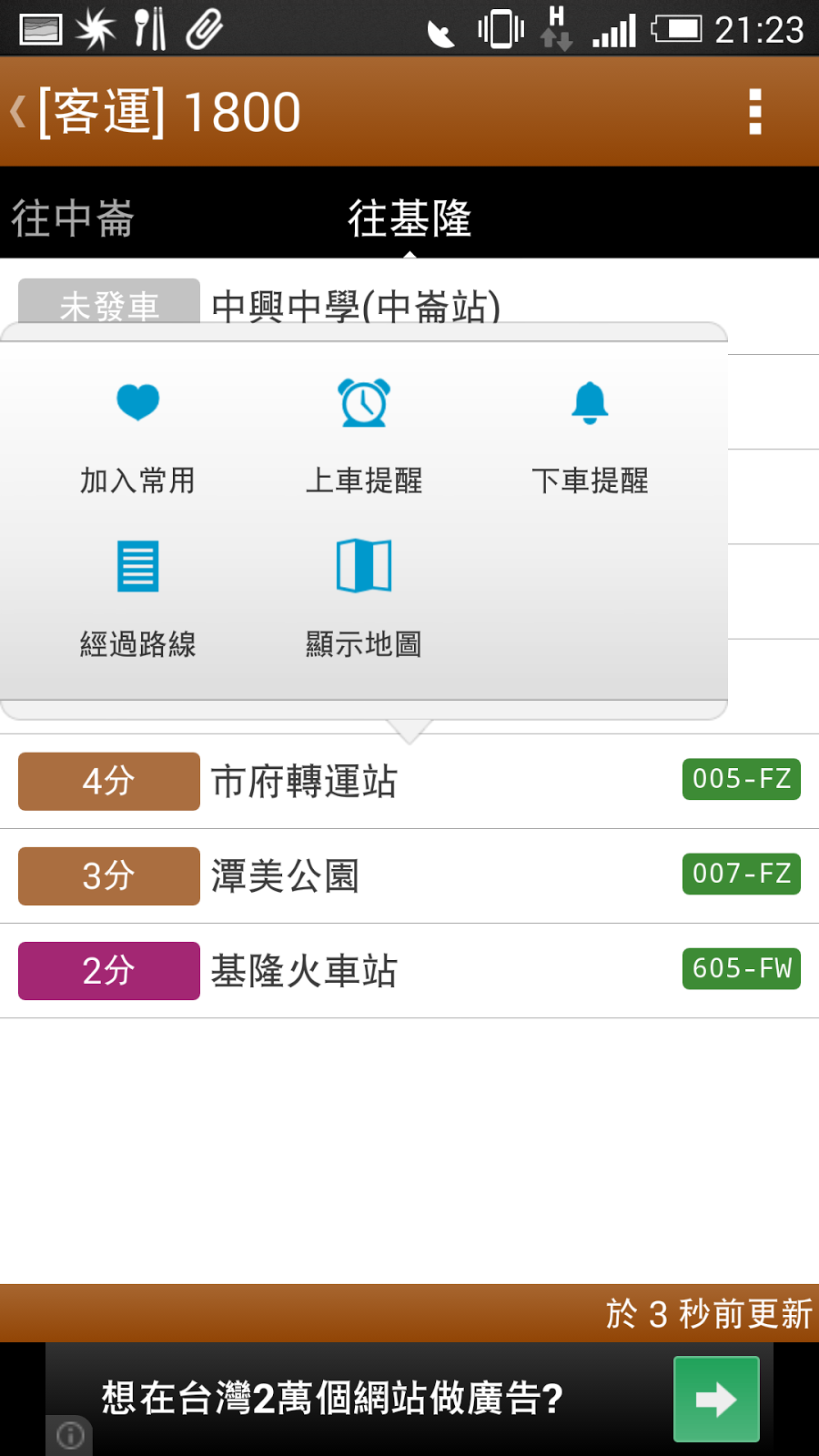Tap the green arrow on the ad banner
Screen dimensions: 819x1456
716,1399
